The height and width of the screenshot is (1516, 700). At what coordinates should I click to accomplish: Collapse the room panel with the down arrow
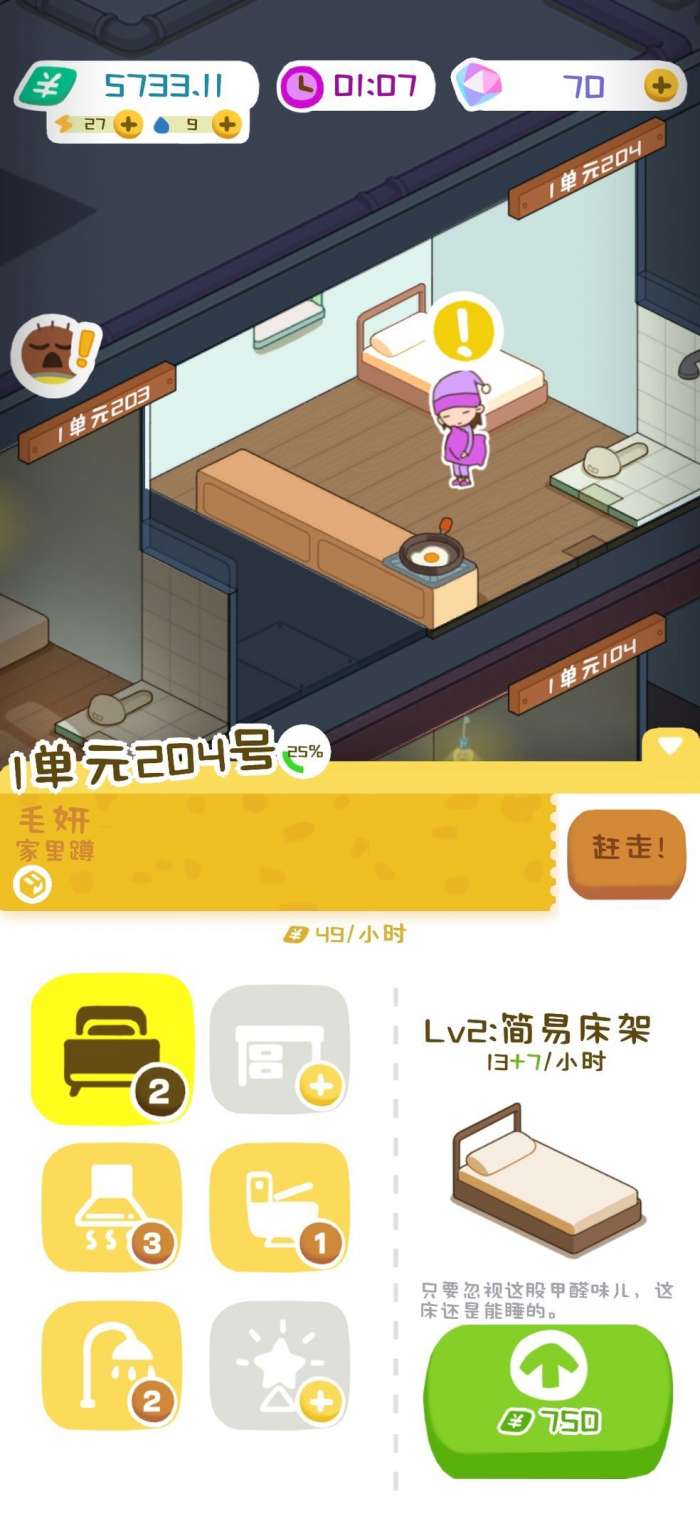coord(670,746)
